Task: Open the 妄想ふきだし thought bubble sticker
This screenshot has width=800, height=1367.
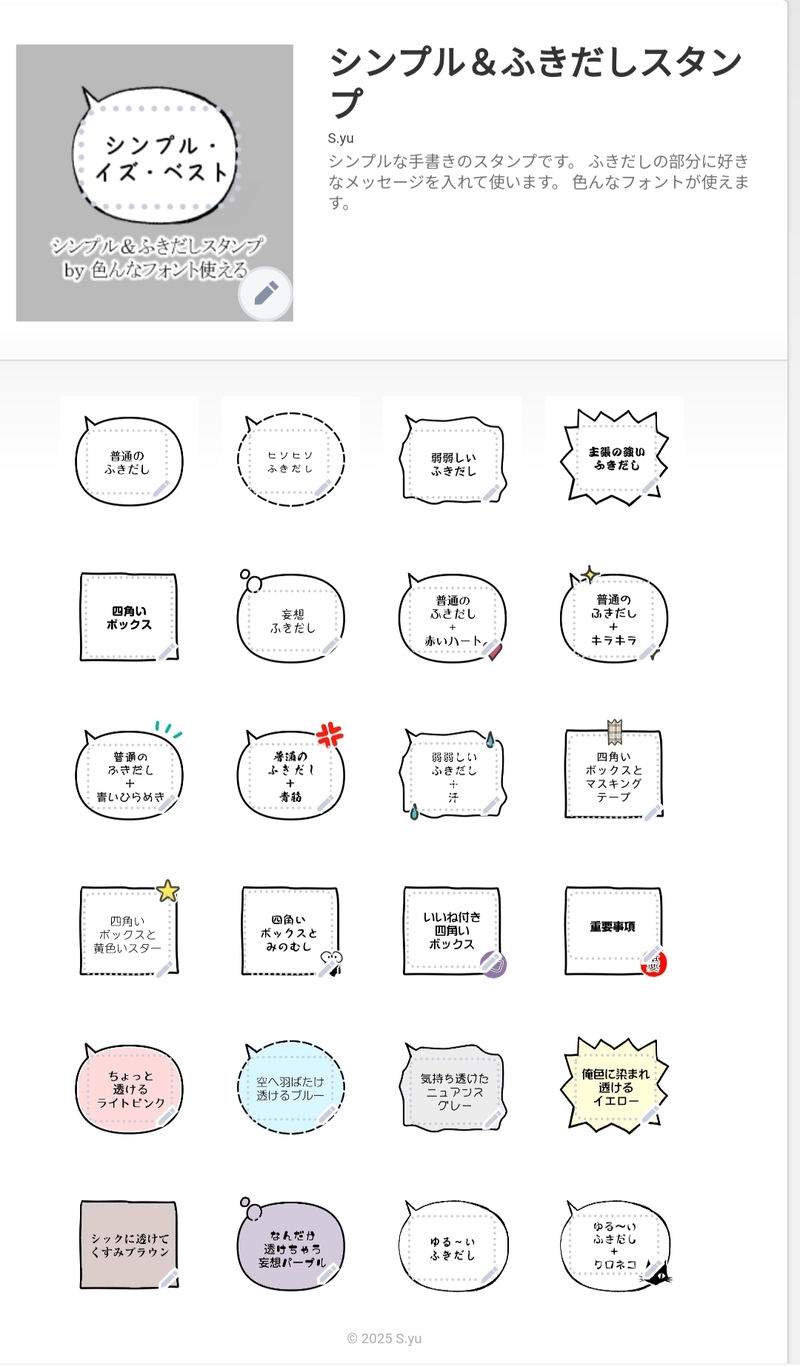Action: pyautogui.click(x=291, y=619)
